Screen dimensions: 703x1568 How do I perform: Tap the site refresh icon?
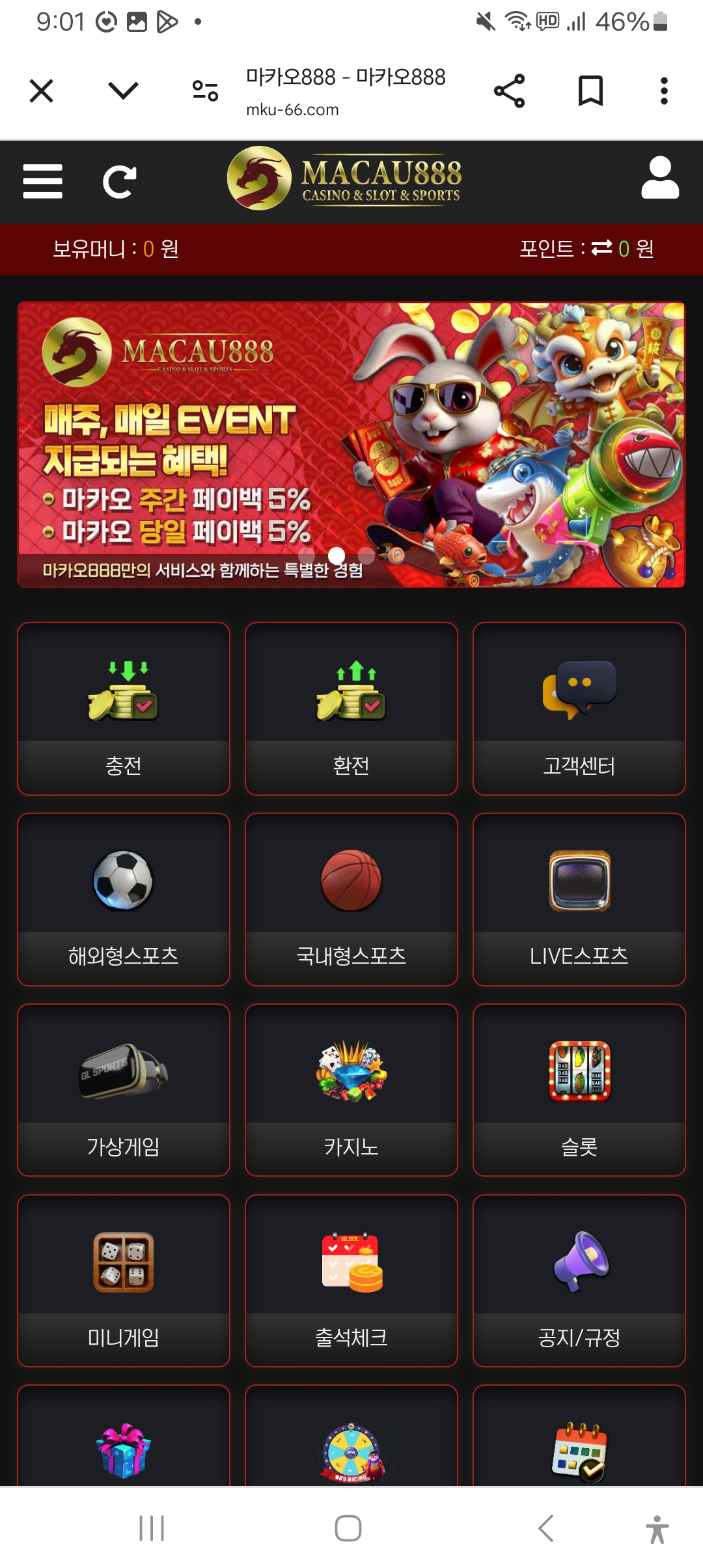(x=120, y=182)
